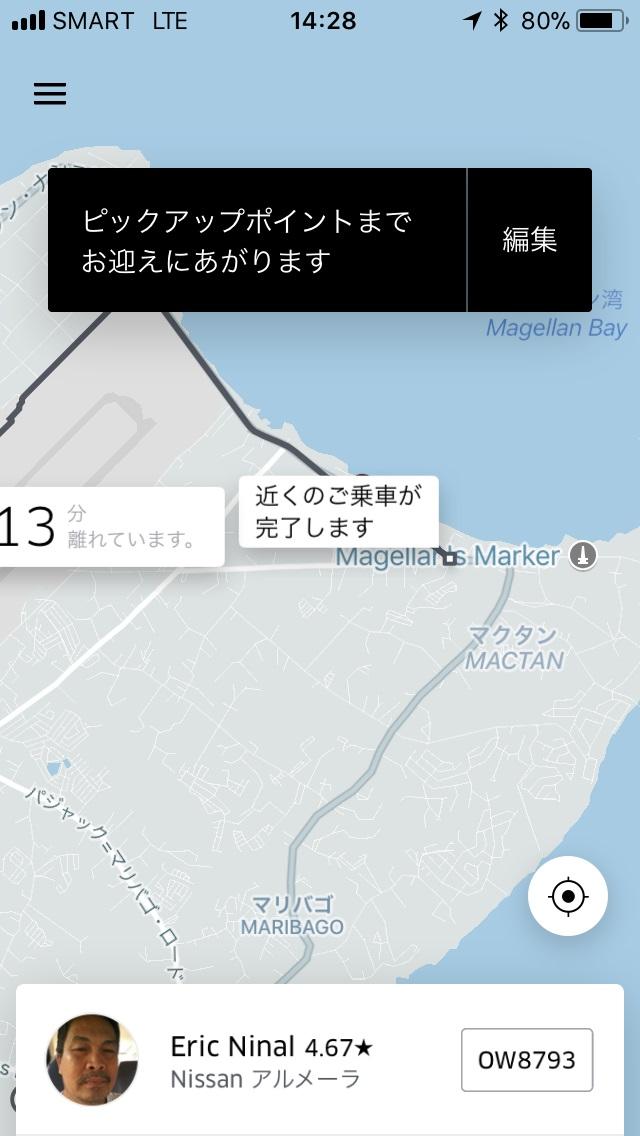This screenshot has height=1136, width=640.
Task: Recenter map on current location
Action: [568, 896]
